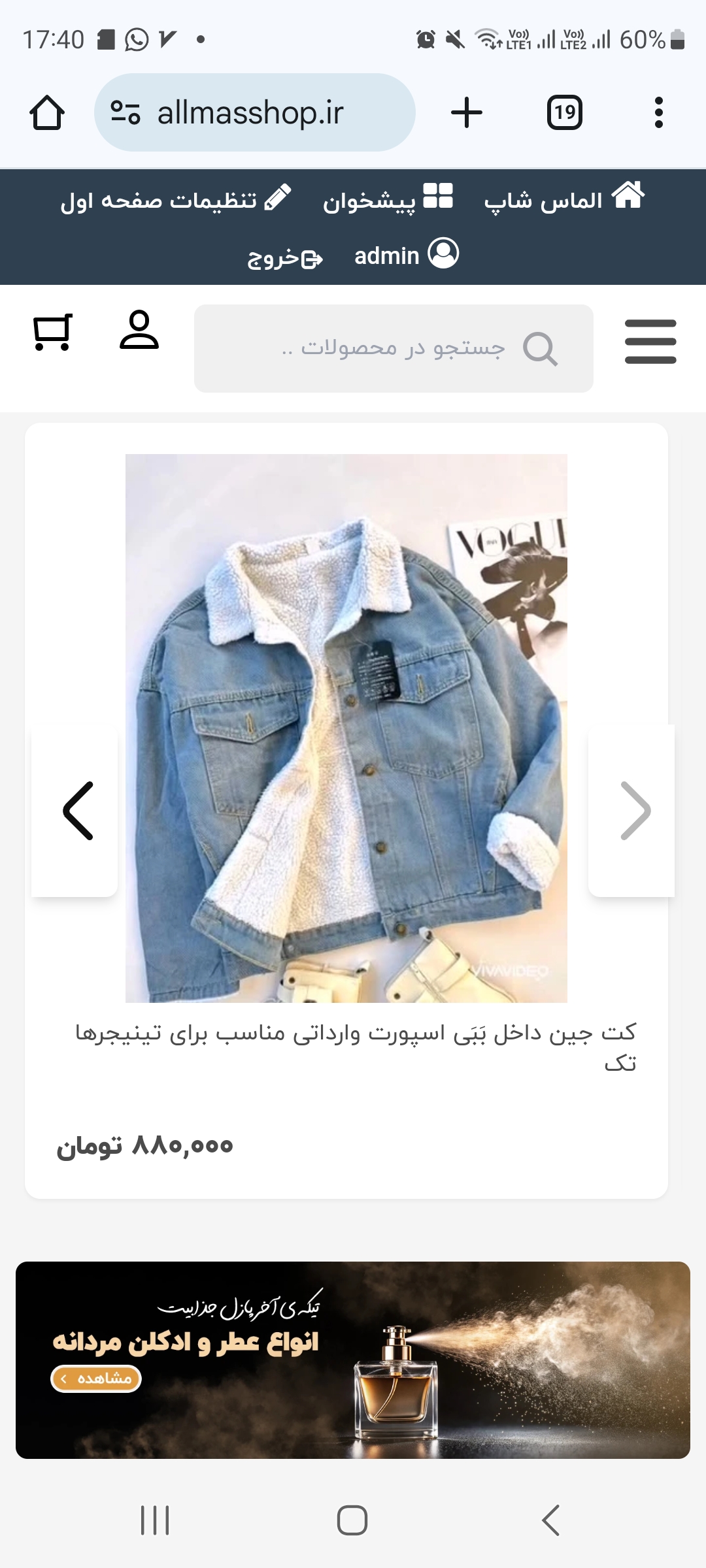Open a new browser tab

point(467,113)
